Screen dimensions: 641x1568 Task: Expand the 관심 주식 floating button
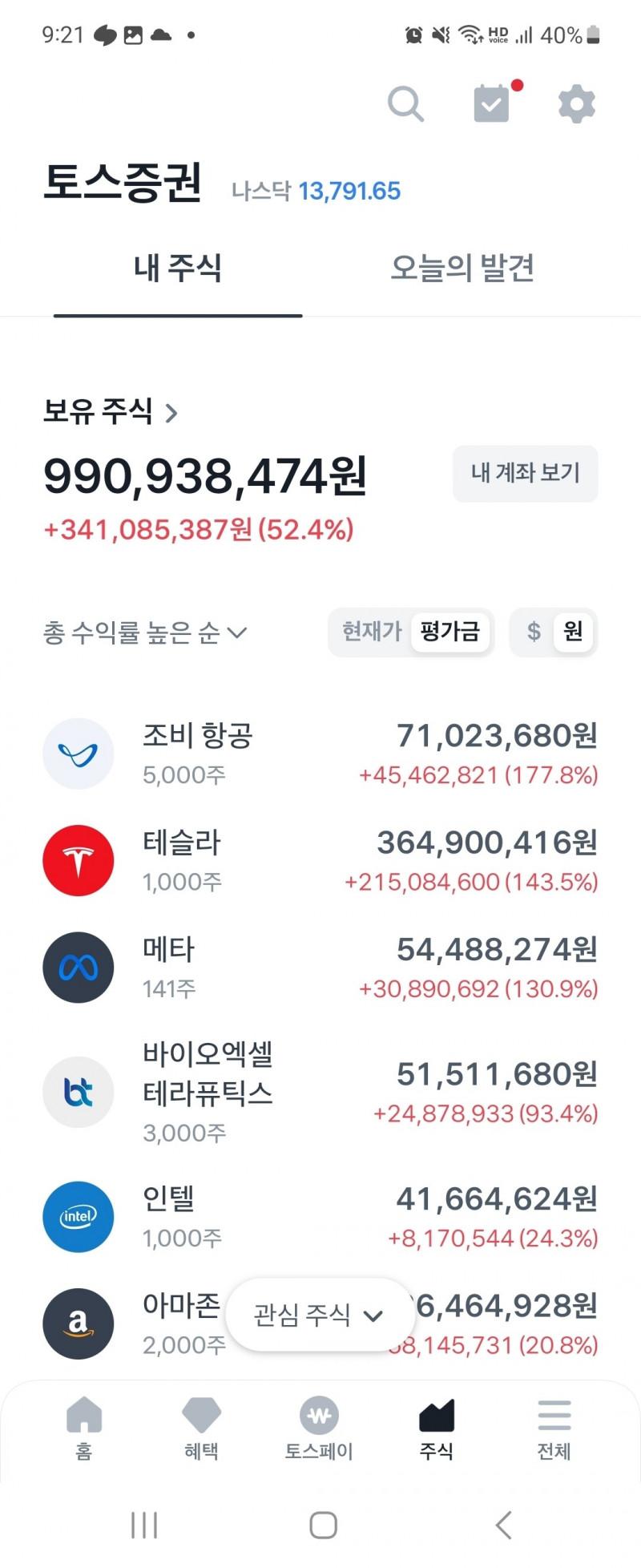tap(319, 1315)
